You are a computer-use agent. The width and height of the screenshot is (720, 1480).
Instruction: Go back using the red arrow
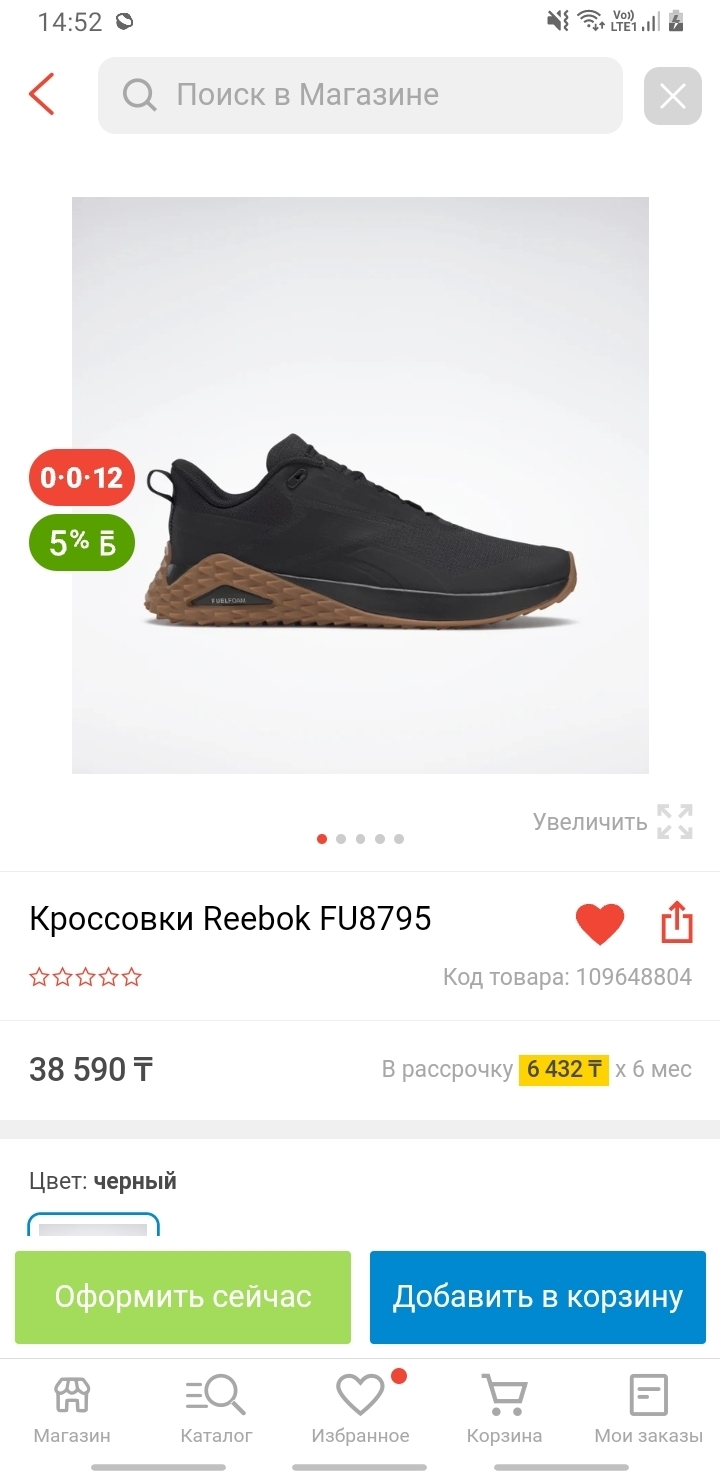[41, 95]
